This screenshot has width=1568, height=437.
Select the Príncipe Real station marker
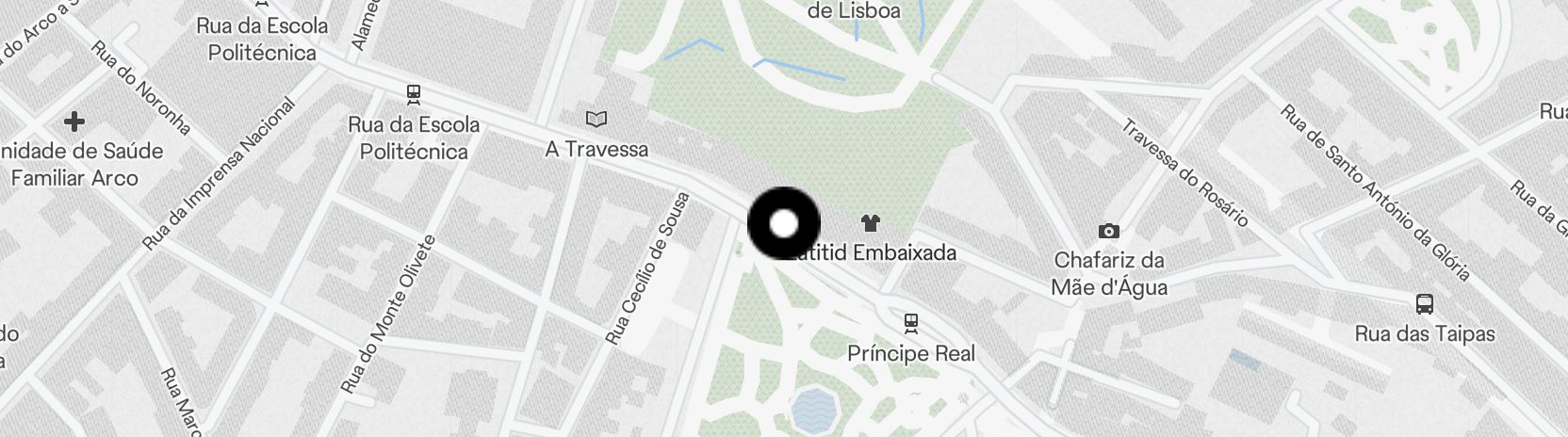pos(910,324)
